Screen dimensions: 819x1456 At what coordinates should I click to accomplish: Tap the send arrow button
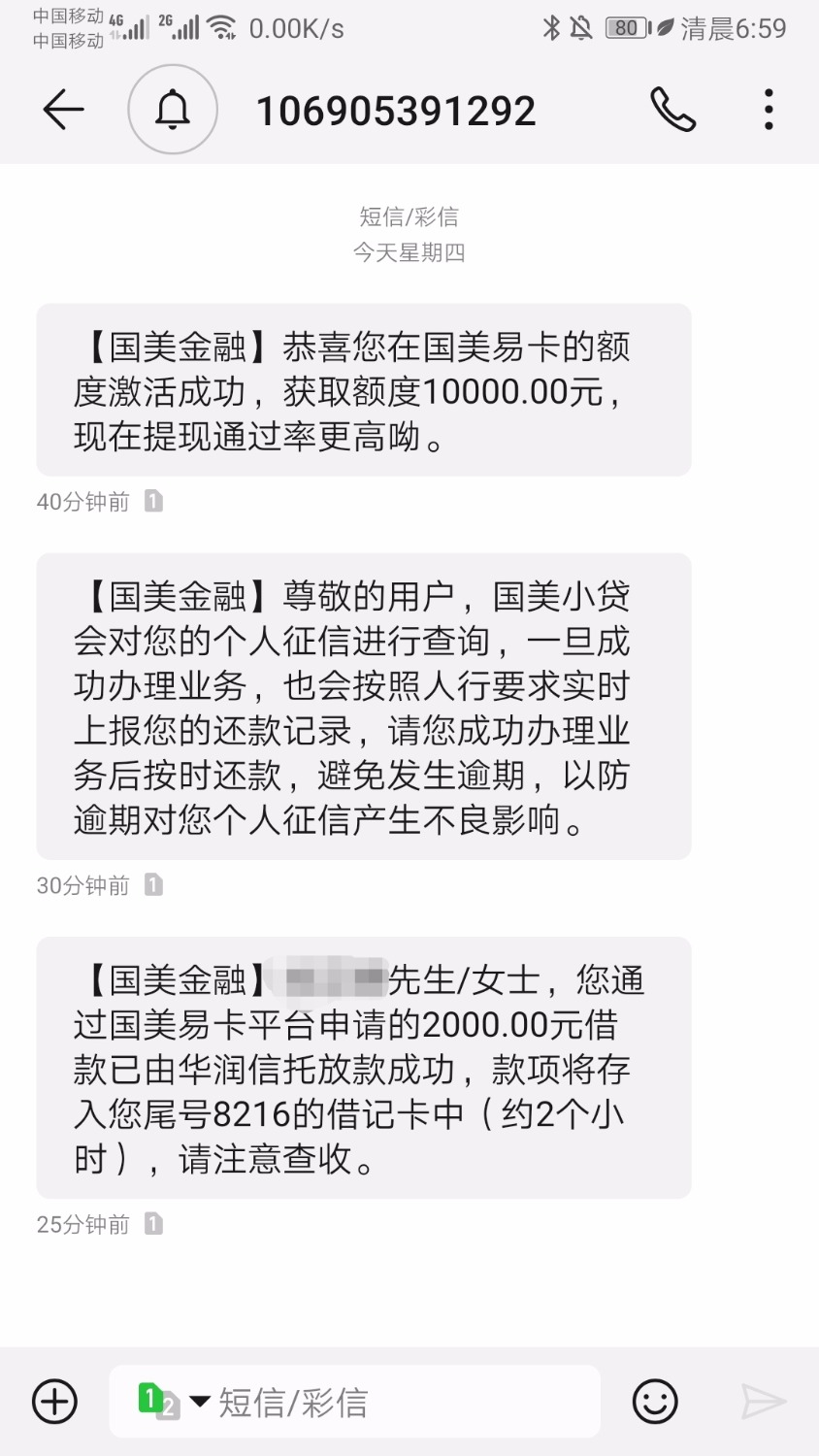pyautogui.click(x=763, y=1402)
